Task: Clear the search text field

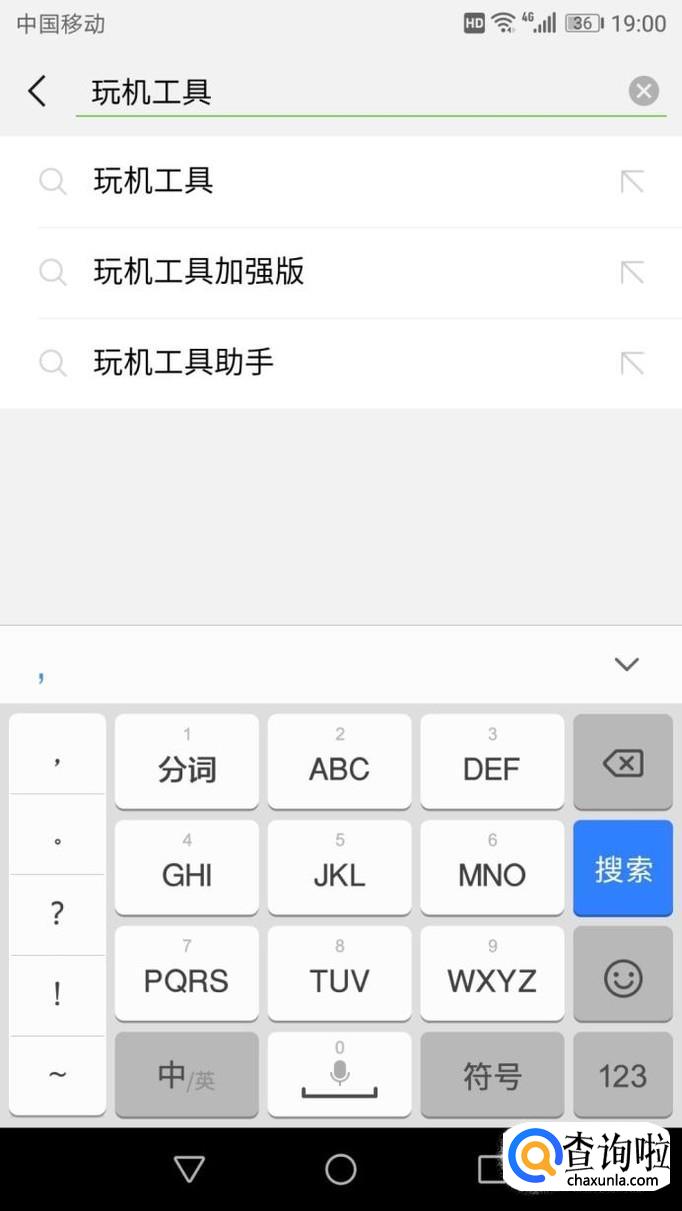Action: point(643,92)
